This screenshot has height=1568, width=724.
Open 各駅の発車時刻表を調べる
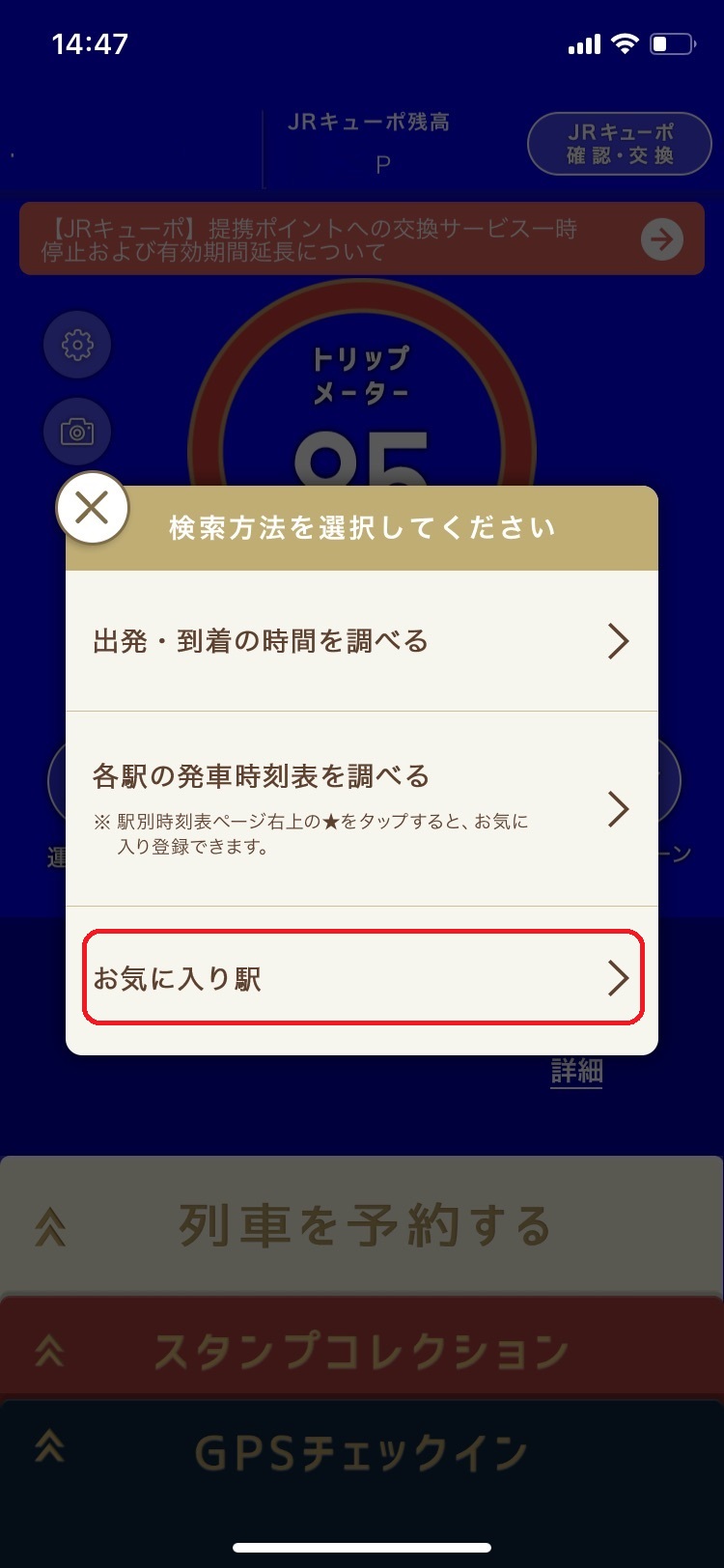pos(361,808)
